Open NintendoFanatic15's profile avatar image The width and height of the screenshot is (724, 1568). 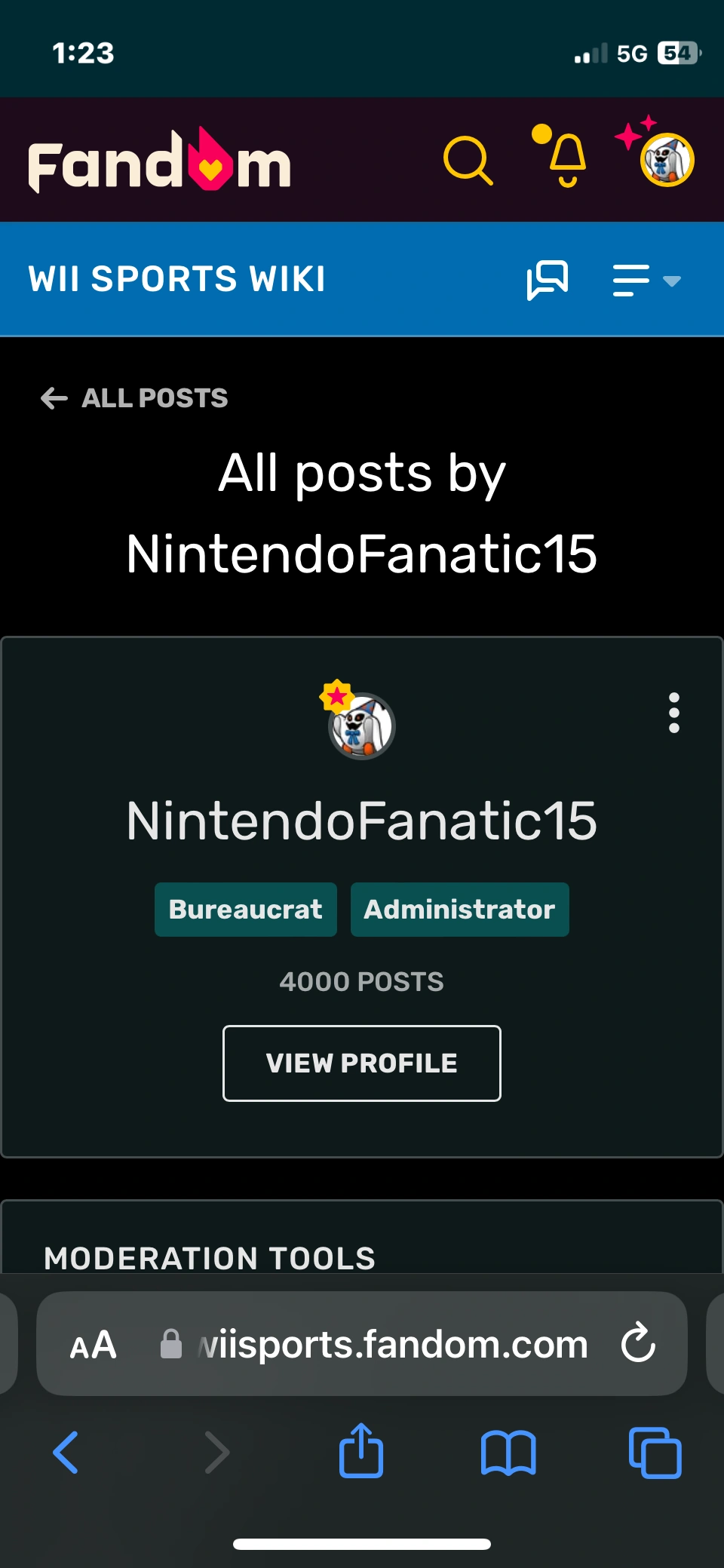click(362, 726)
